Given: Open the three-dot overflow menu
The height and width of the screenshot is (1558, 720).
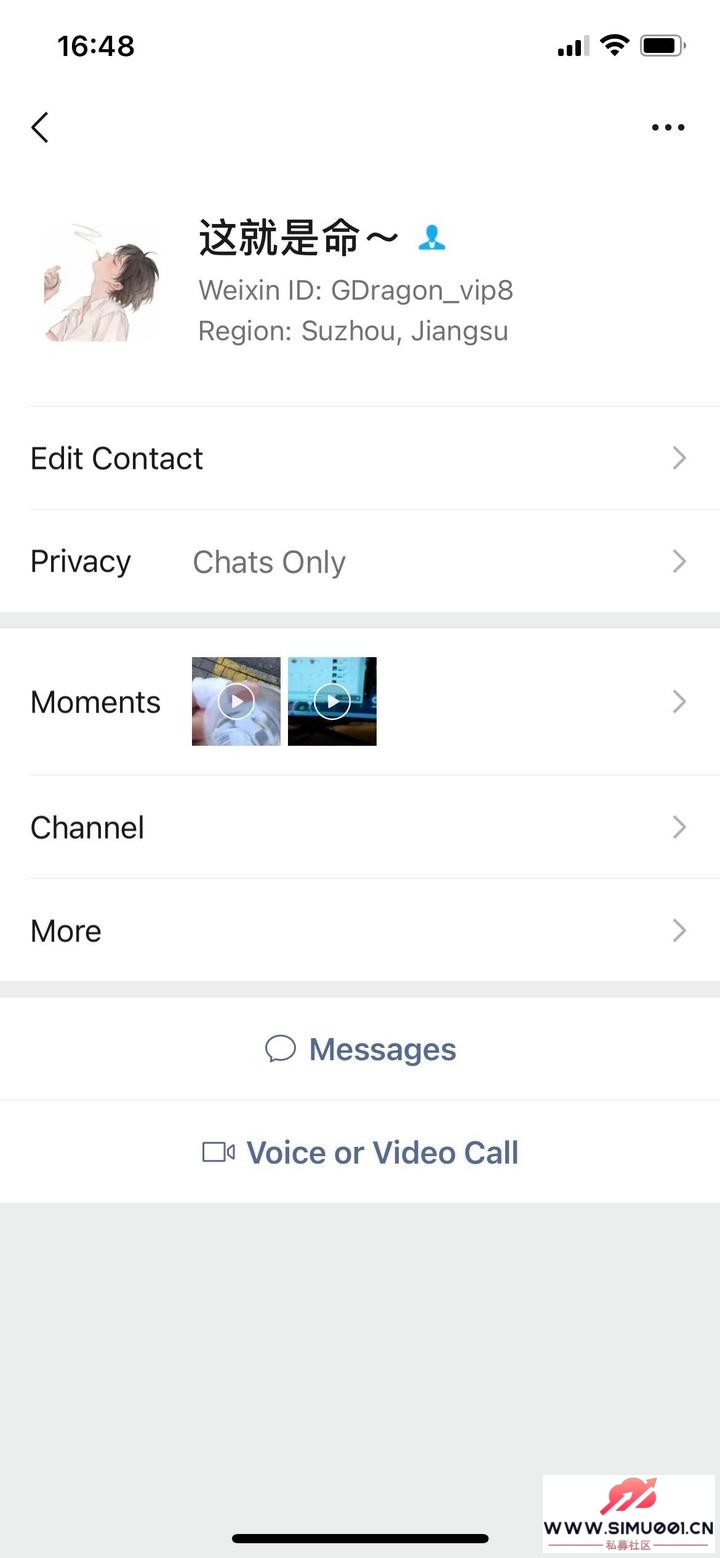Looking at the screenshot, I should click(668, 127).
